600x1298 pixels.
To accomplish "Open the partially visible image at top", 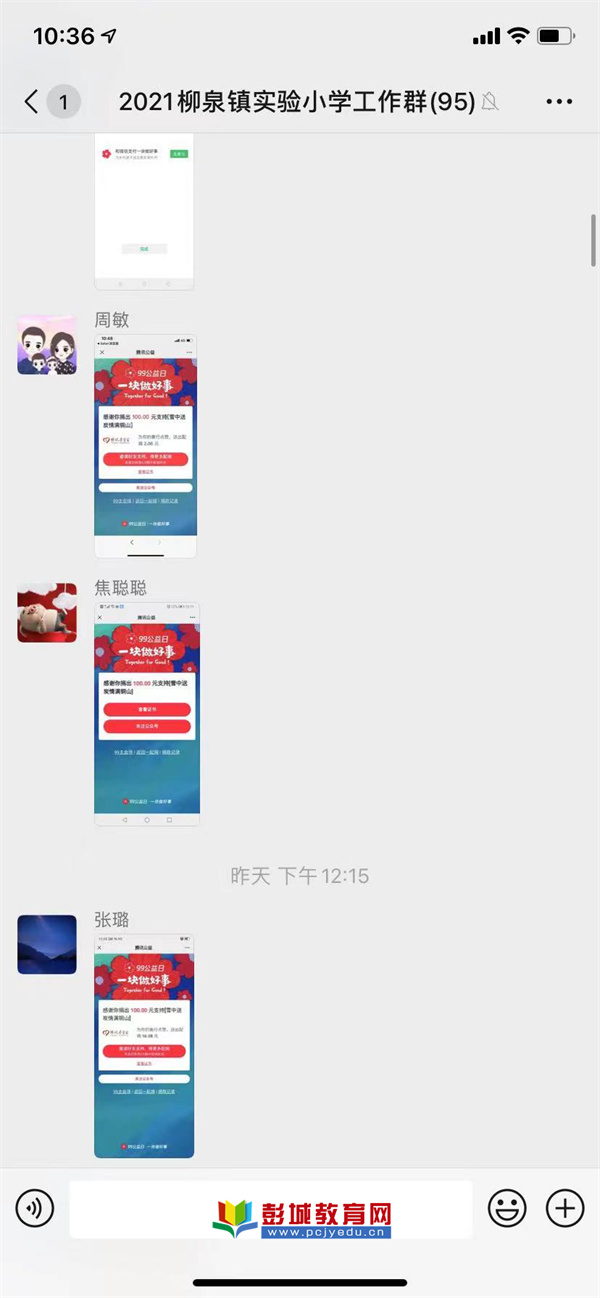I will [x=144, y=210].
